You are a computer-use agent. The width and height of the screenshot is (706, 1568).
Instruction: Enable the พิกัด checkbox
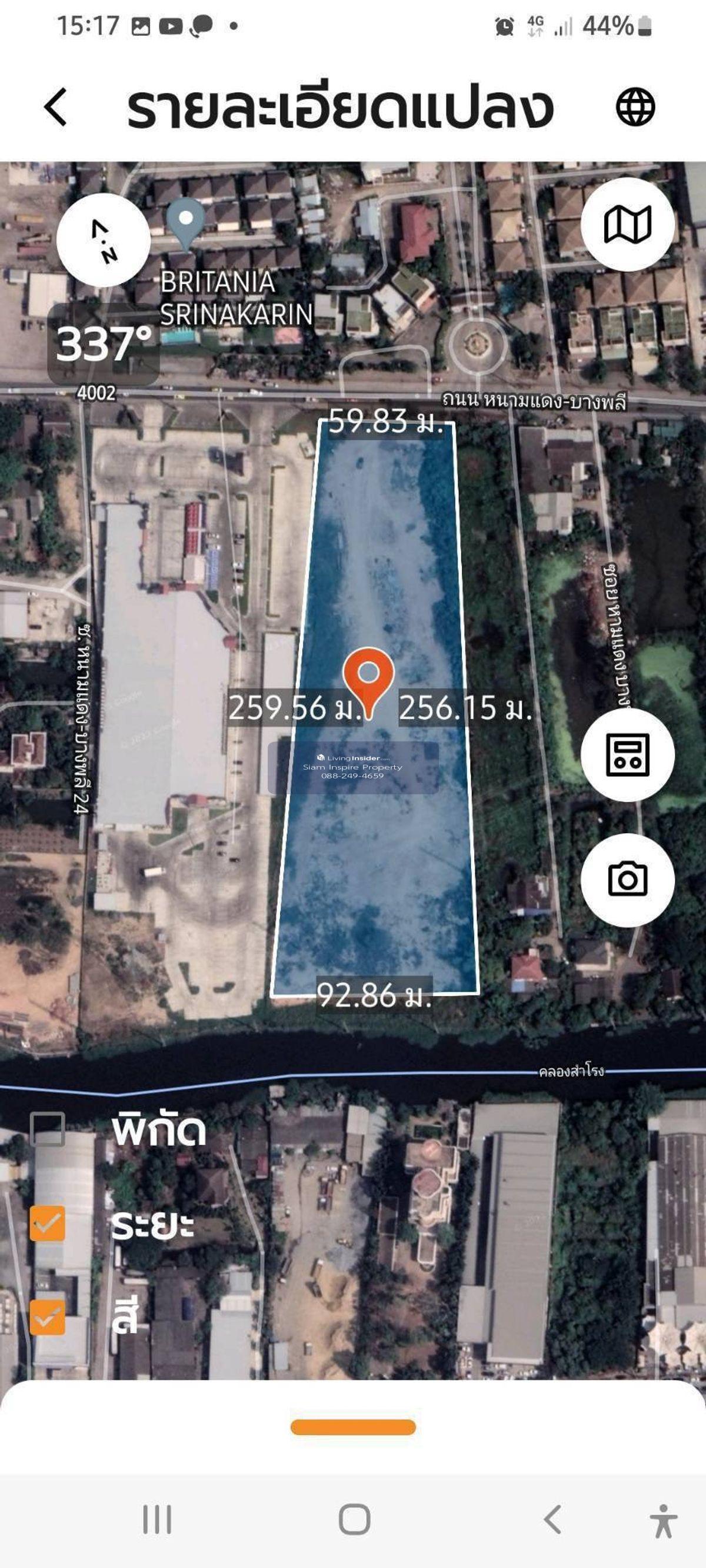tap(48, 1130)
